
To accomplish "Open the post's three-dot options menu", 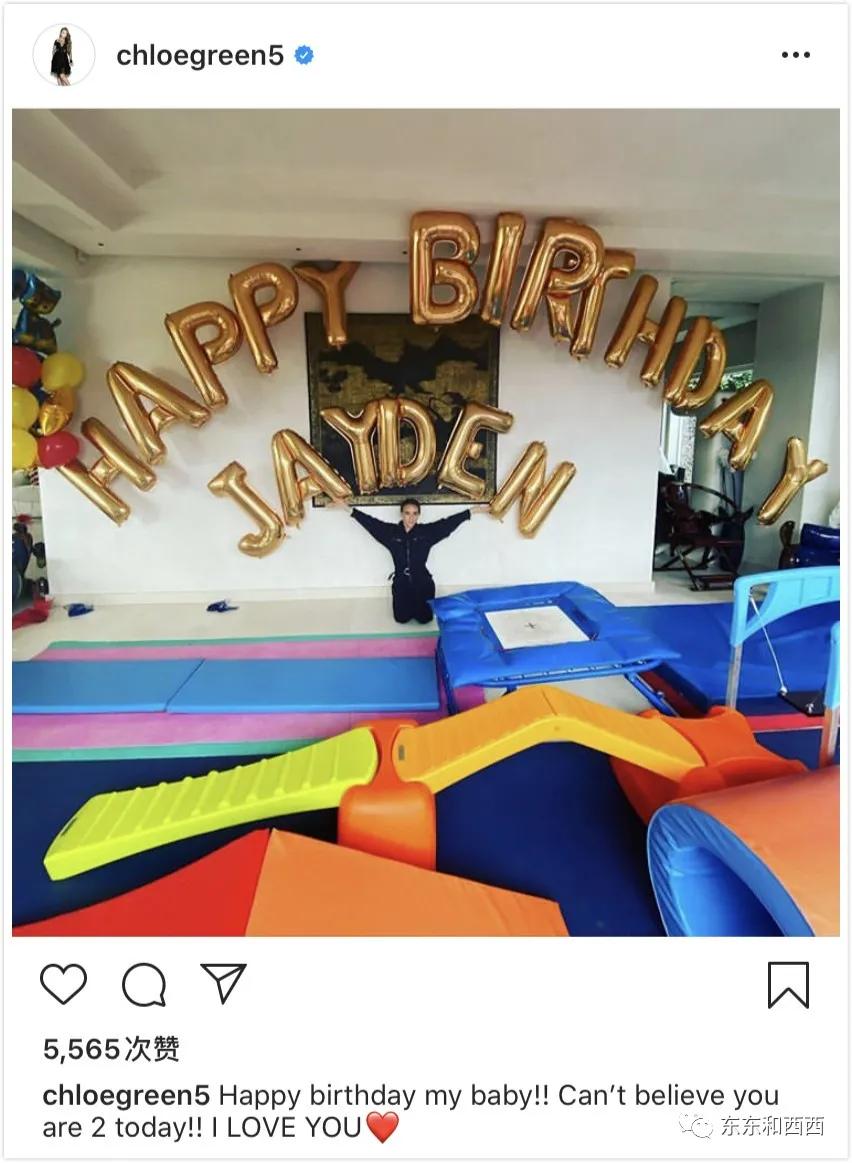I will 795,55.
